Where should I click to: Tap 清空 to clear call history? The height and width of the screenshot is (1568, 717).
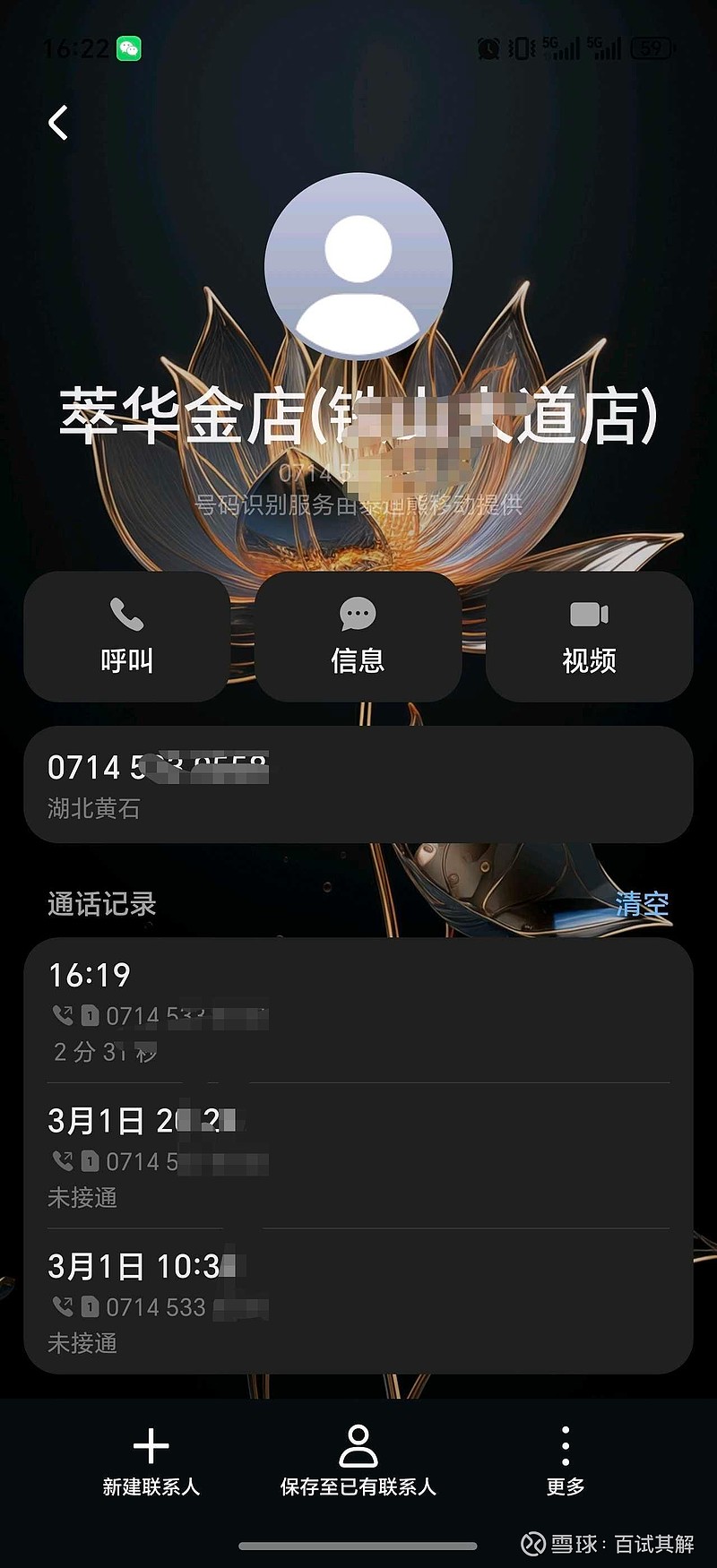(x=647, y=905)
